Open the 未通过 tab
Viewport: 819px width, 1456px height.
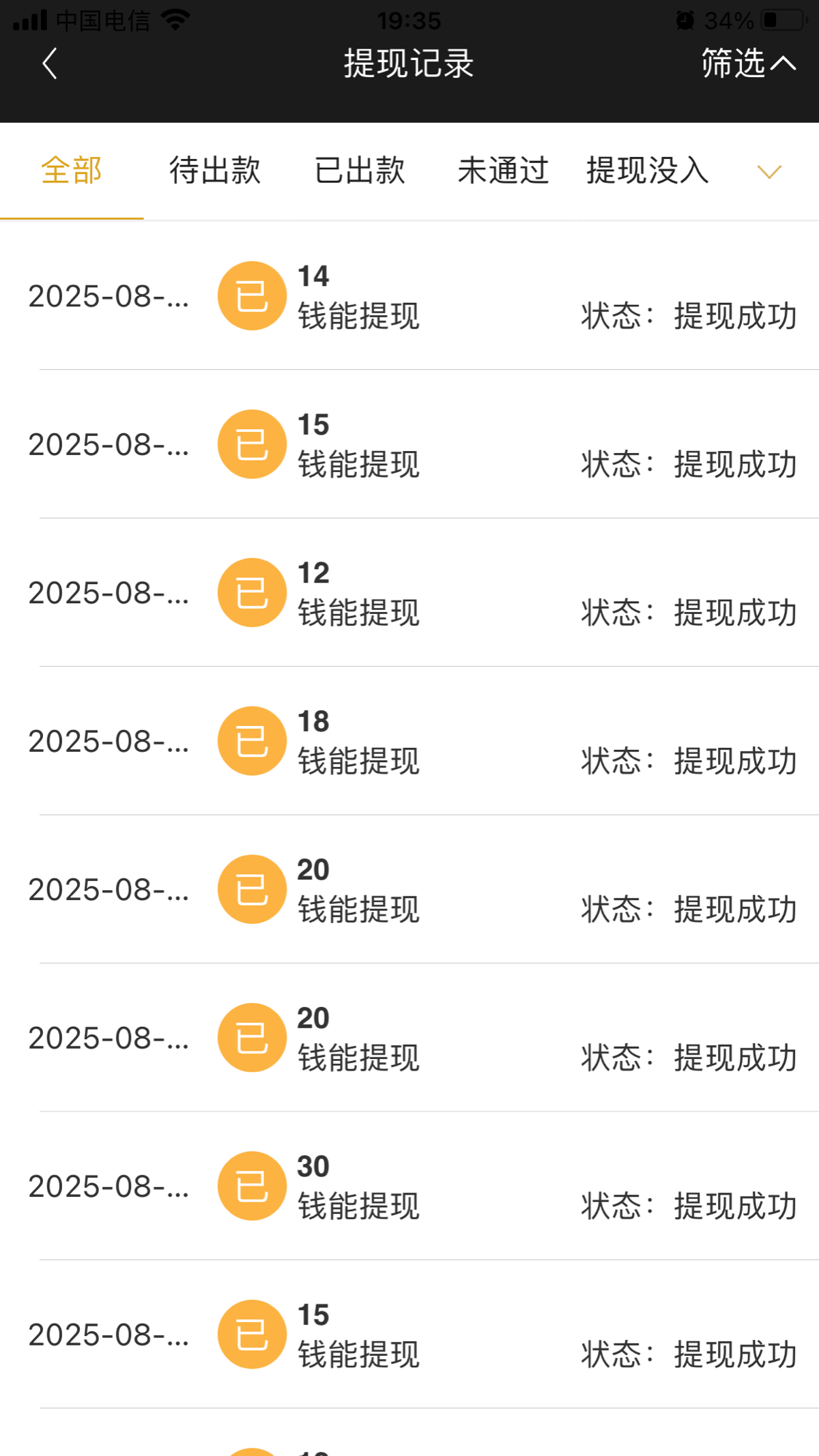tap(503, 172)
